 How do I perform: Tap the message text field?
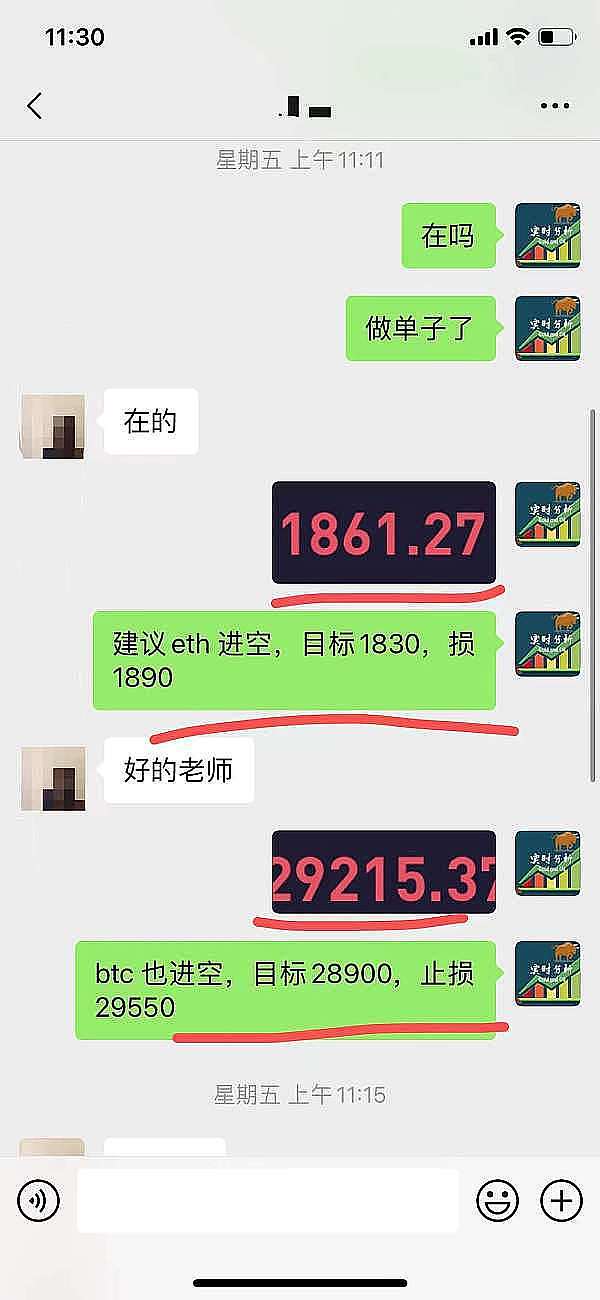[267, 1200]
